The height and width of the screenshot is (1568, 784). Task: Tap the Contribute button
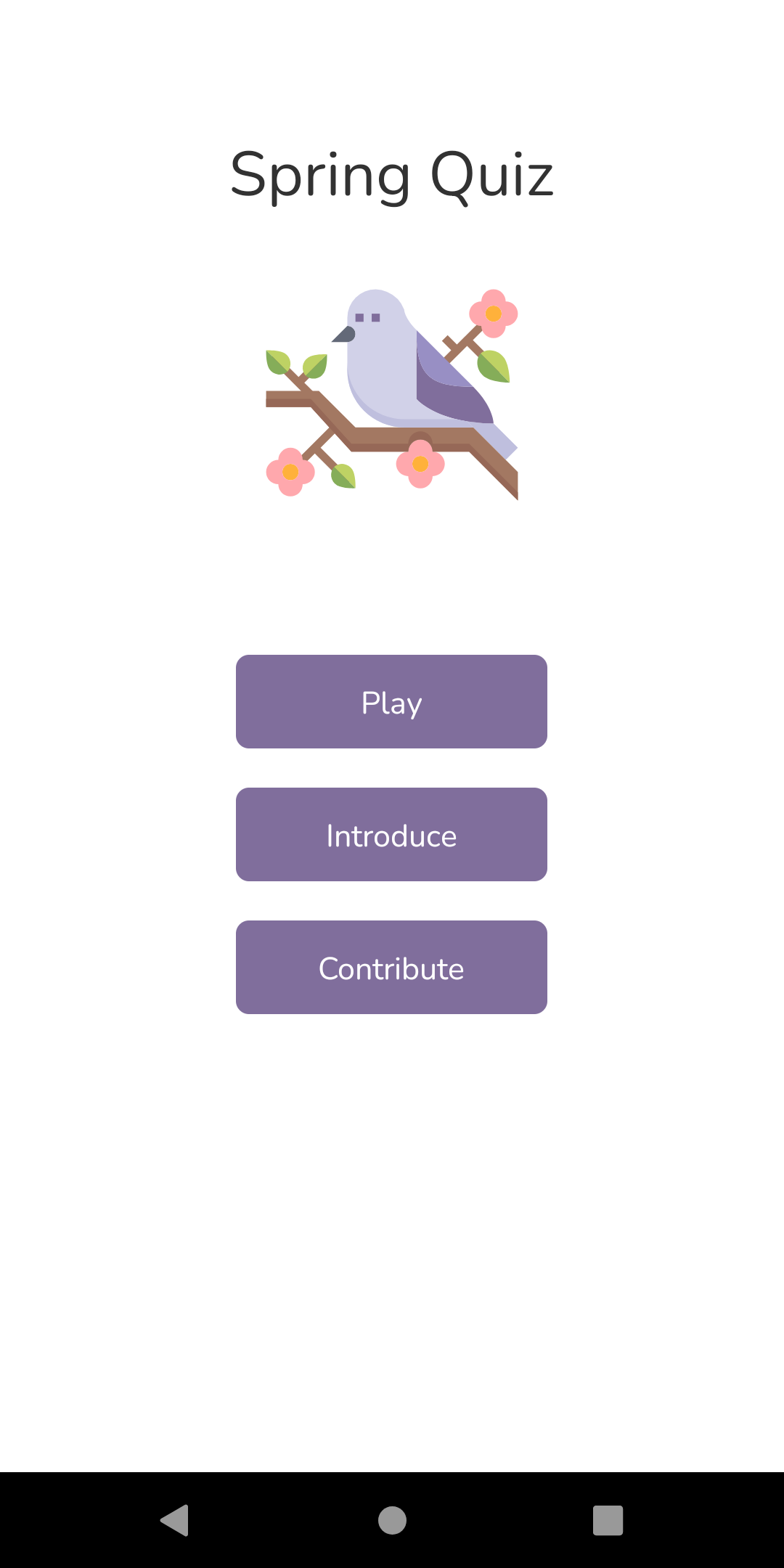point(391,968)
